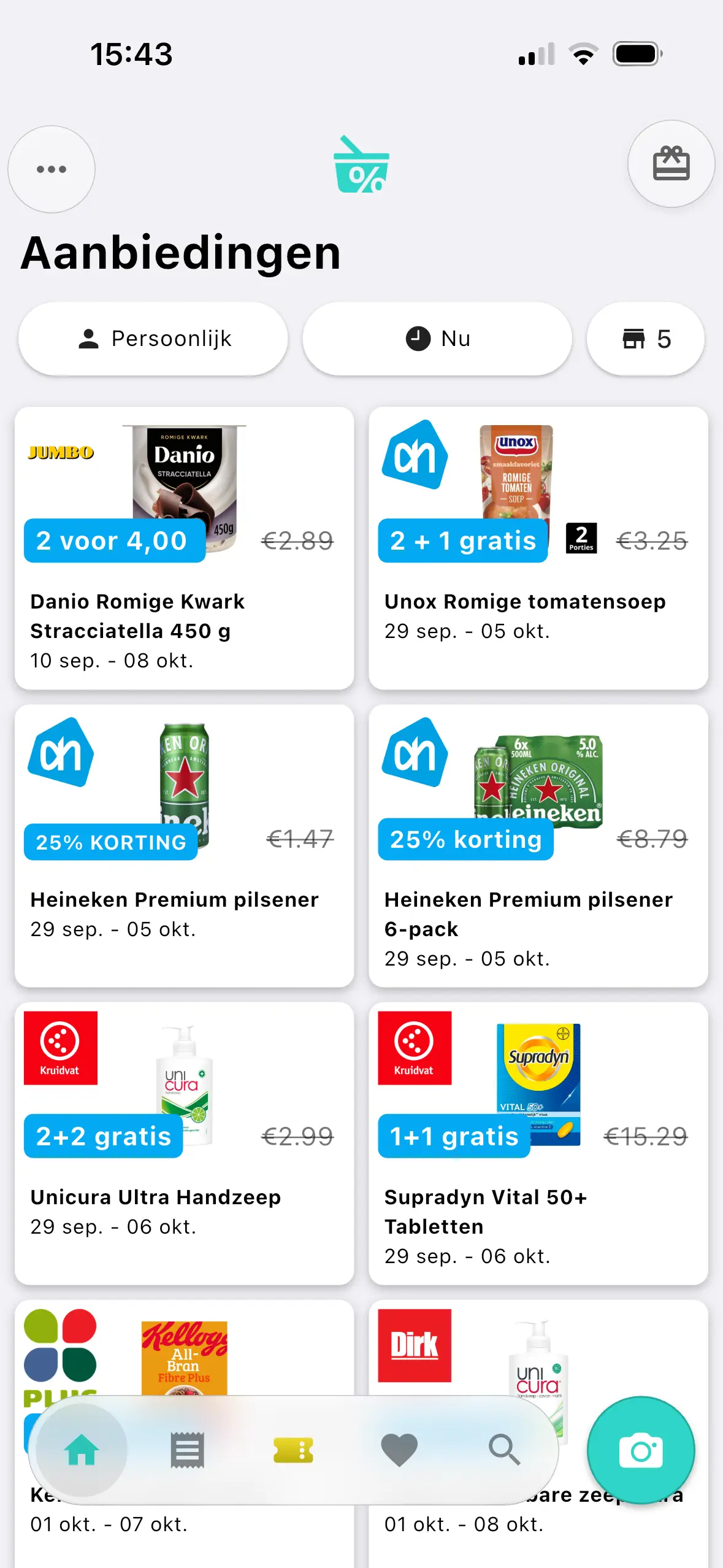Screen dimensions: 723x1568
Task: Open the Kruidvat store logo on Unicura card
Action: 61,1048
